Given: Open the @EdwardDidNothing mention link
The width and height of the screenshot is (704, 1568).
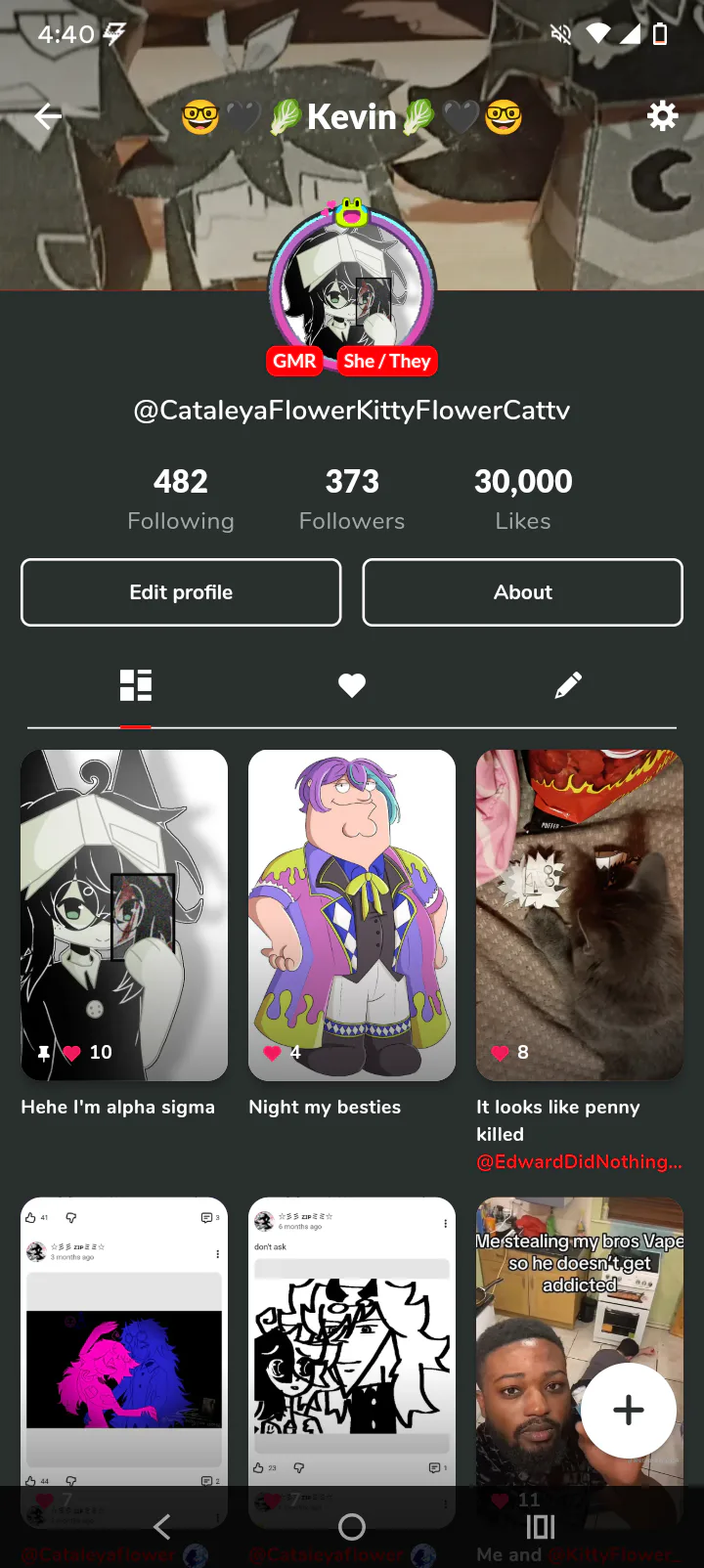Looking at the screenshot, I should [578, 1161].
